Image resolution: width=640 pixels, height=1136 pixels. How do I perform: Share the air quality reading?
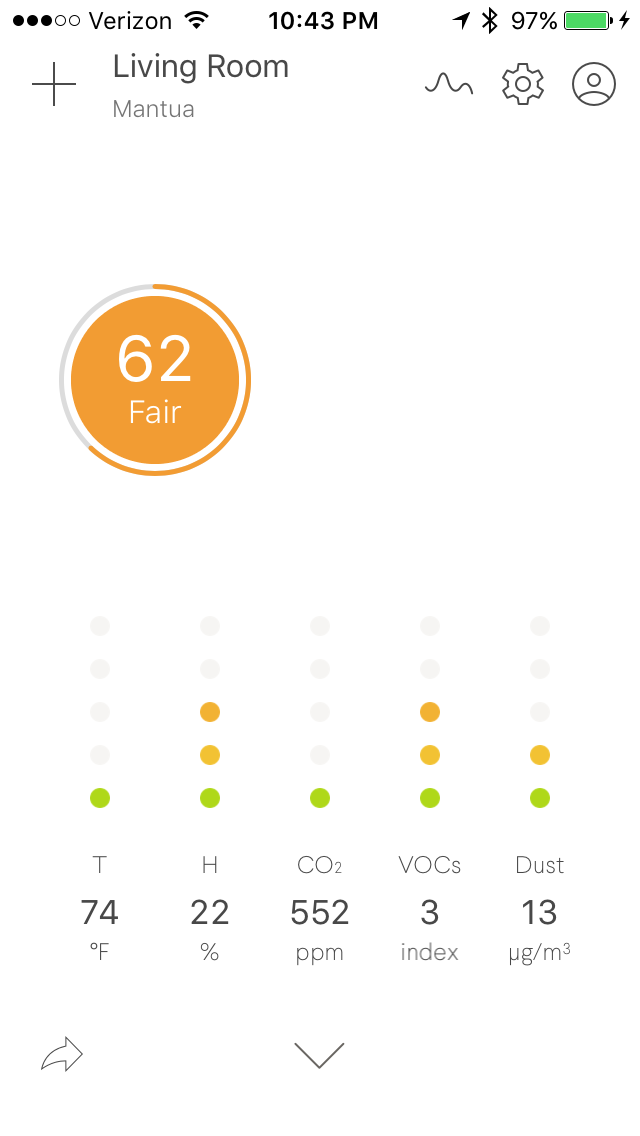click(62, 1054)
